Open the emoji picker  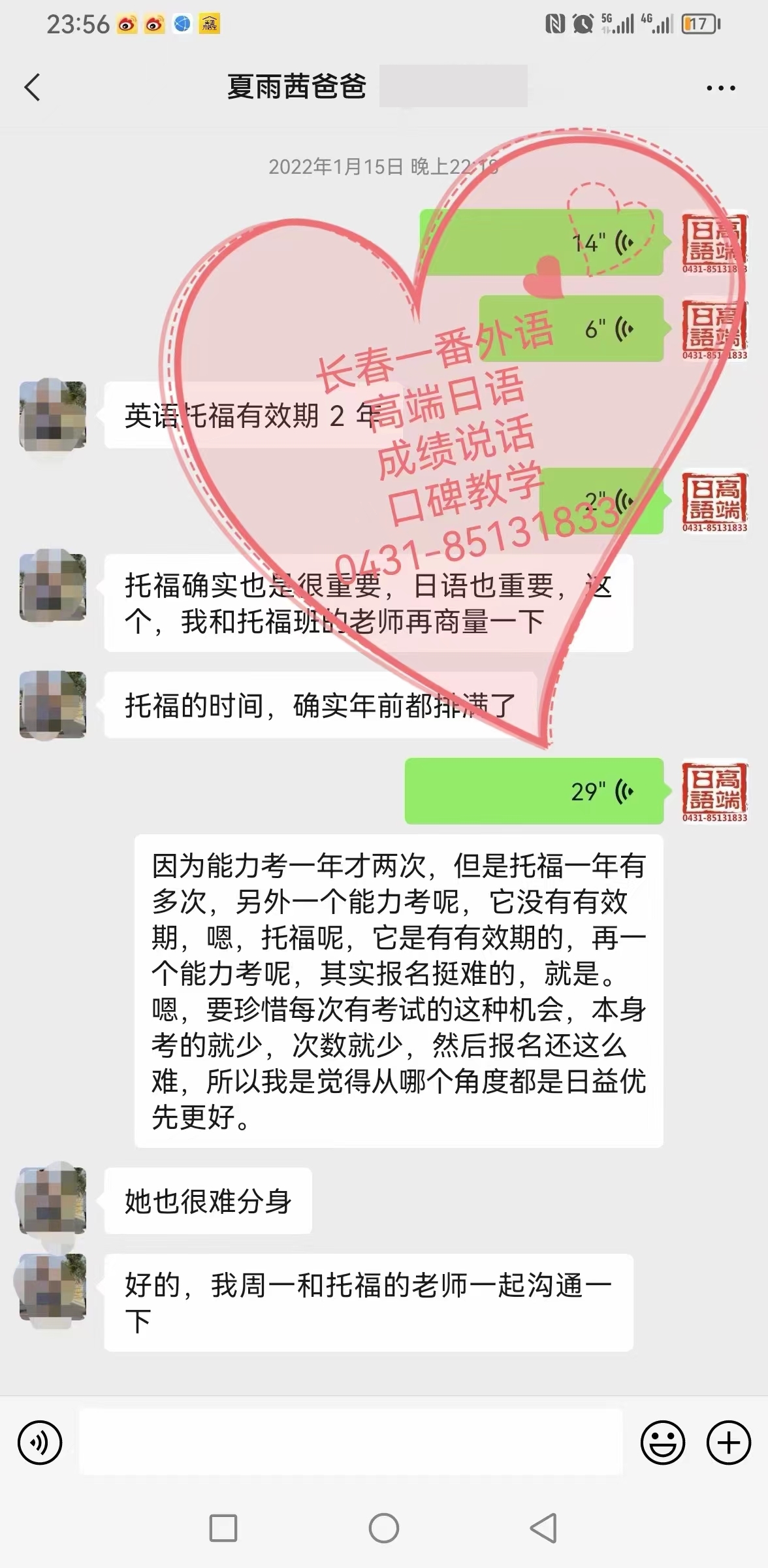(662, 1442)
